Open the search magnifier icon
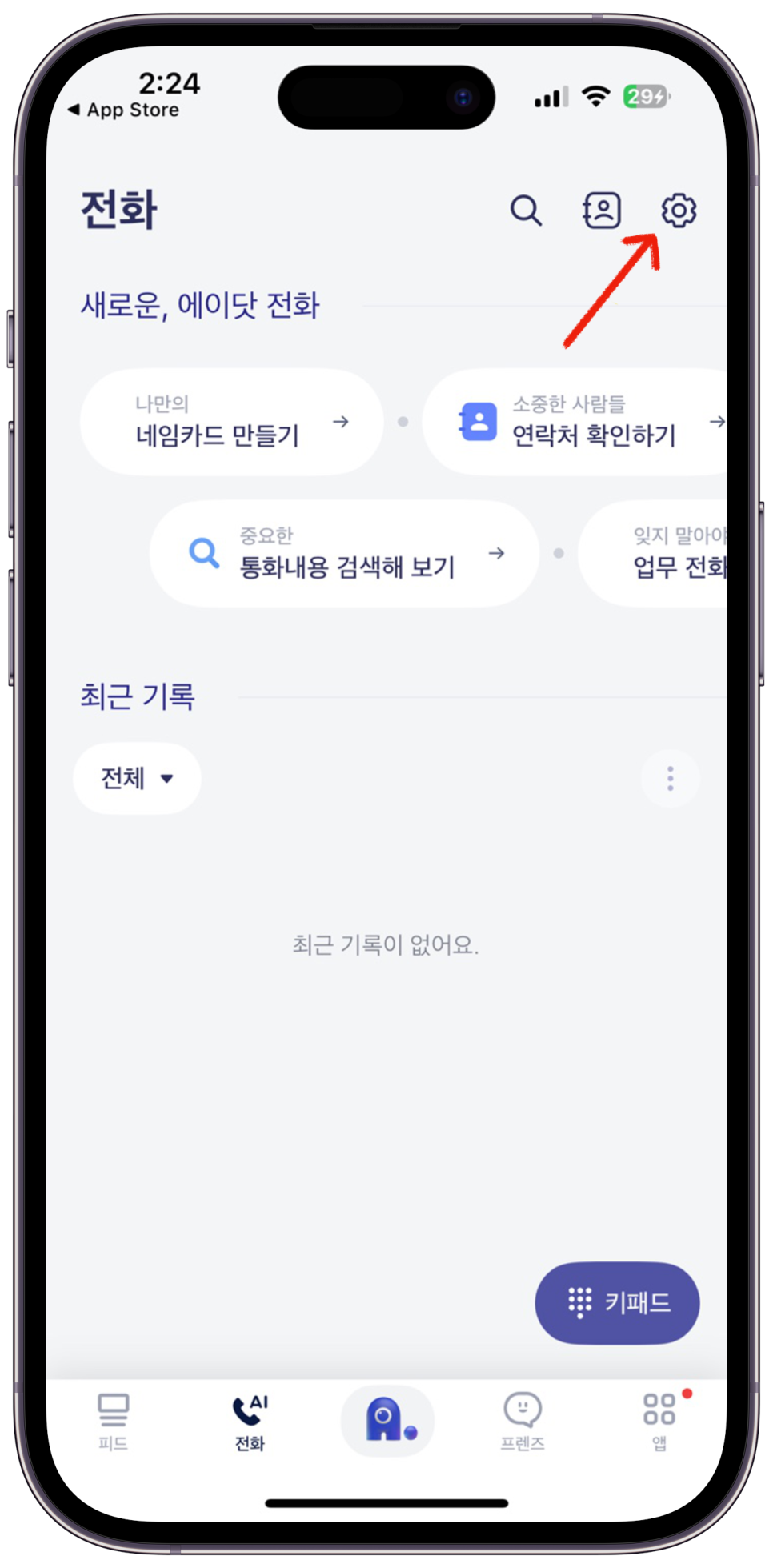 tap(526, 211)
